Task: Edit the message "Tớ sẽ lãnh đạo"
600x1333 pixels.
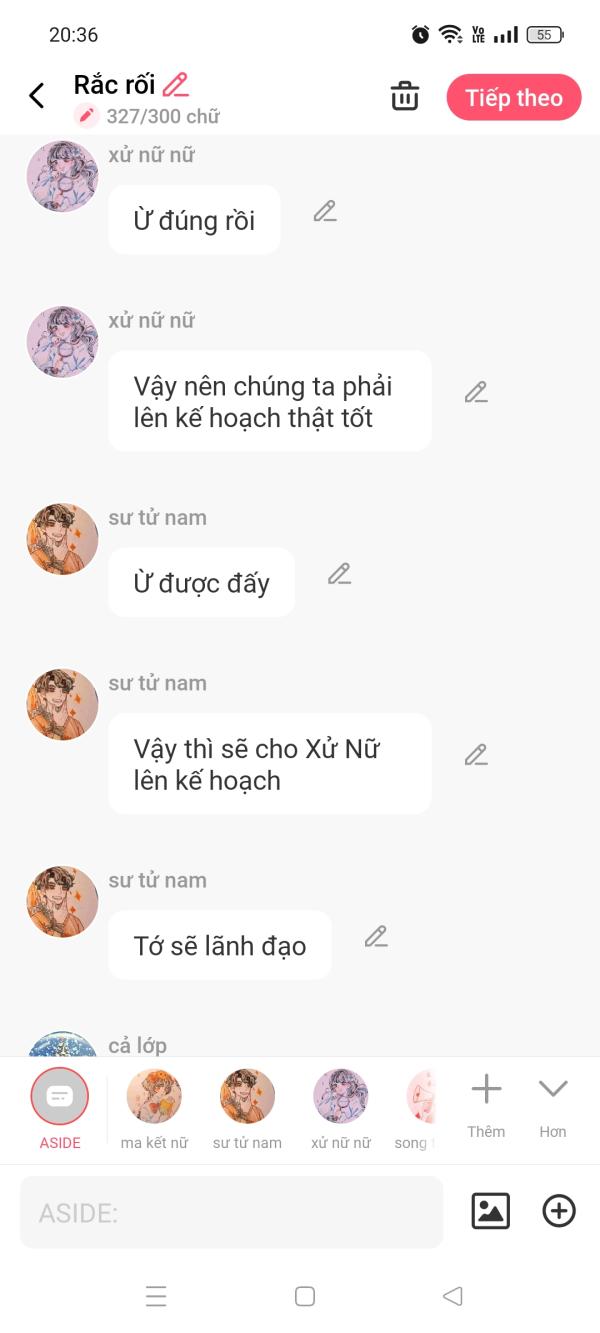Action: [x=376, y=937]
